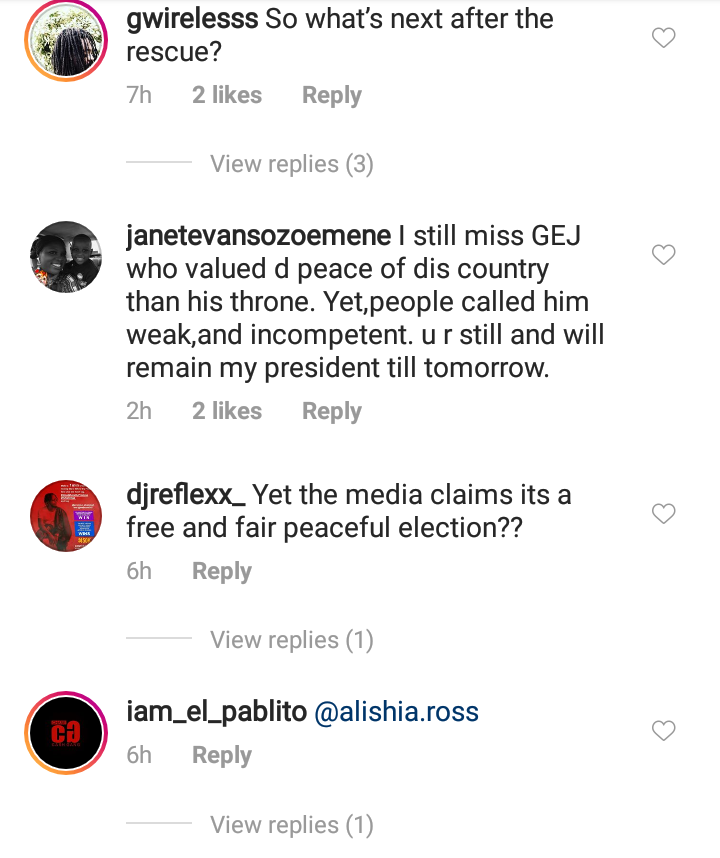Viewport: 720px width, 858px height.
Task: See who liked gwirelesss's comment
Action: click(x=227, y=96)
